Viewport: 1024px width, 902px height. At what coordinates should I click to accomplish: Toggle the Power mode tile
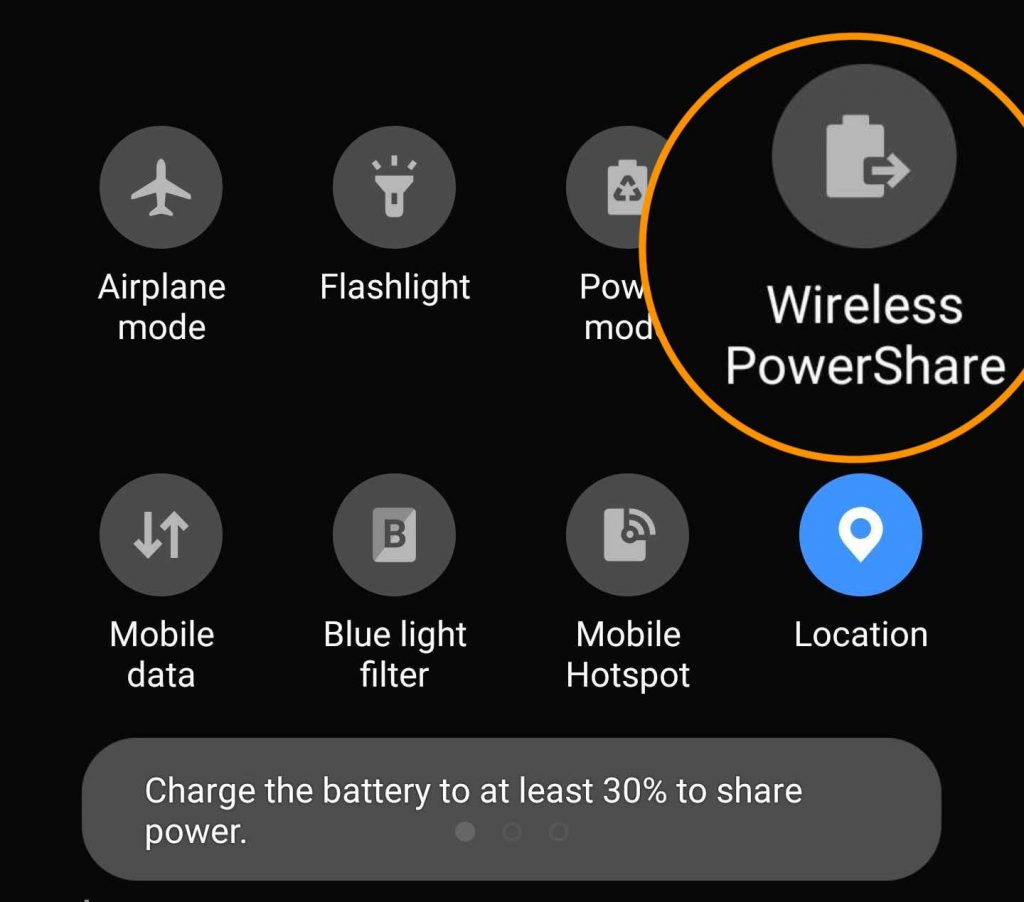608,187
